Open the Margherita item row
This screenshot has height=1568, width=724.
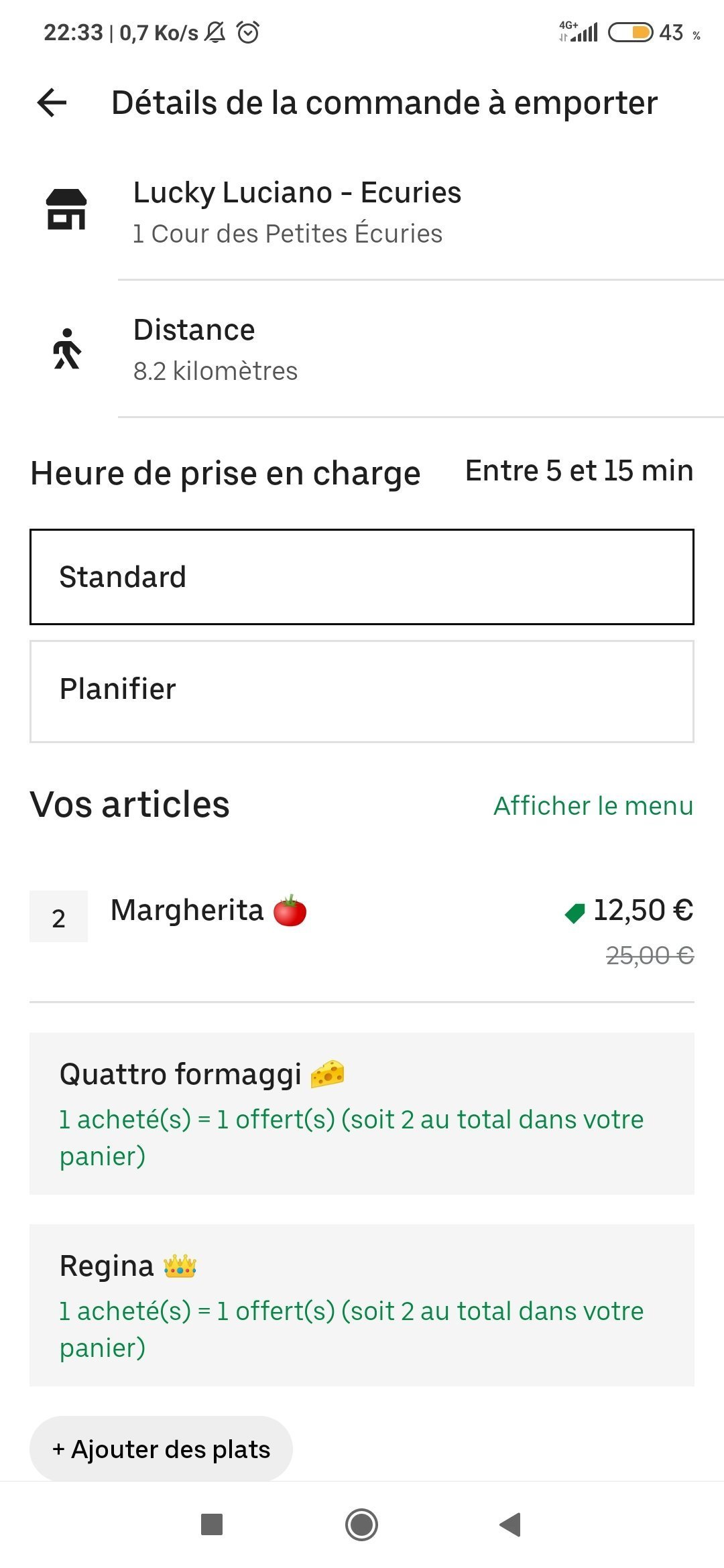362,930
